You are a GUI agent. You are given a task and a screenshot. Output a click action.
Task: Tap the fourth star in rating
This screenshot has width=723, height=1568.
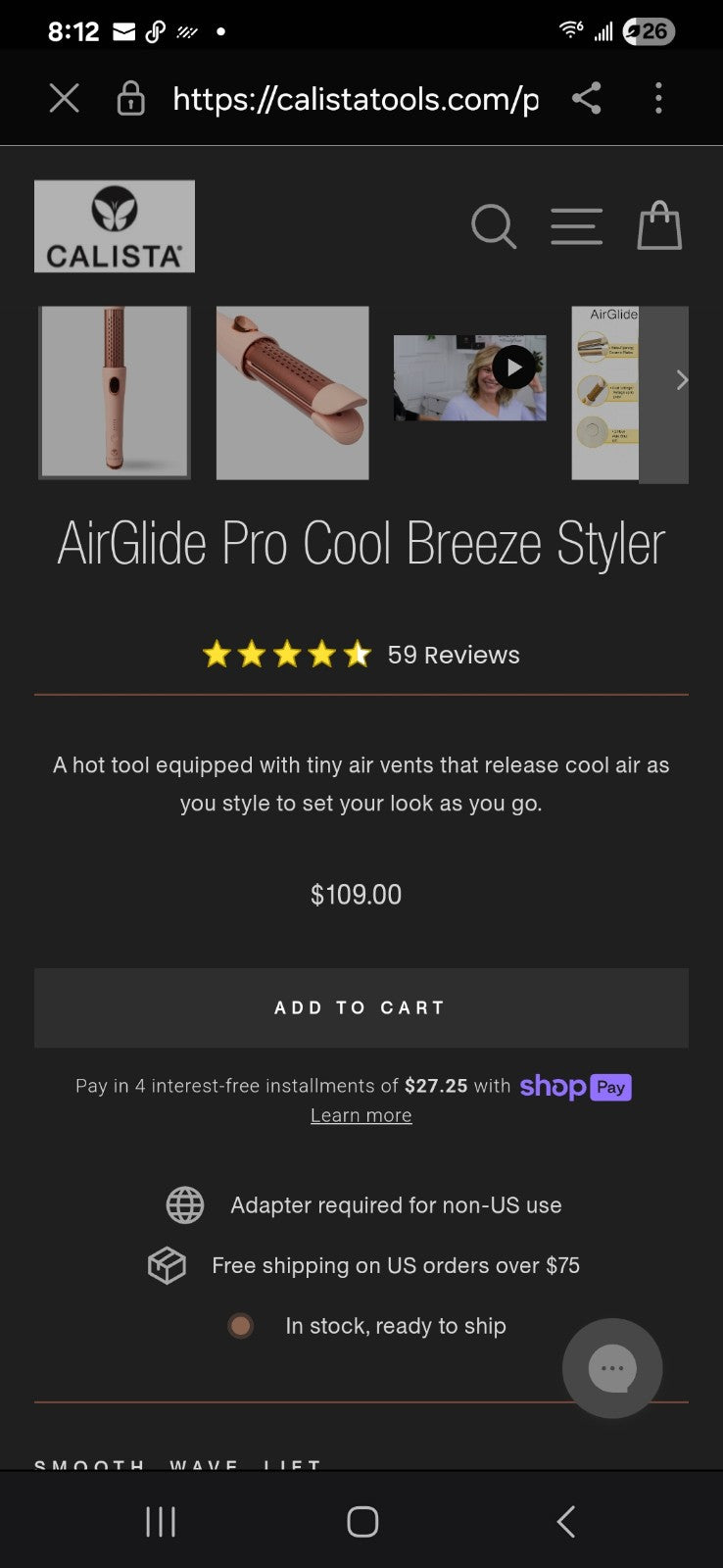click(321, 653)
